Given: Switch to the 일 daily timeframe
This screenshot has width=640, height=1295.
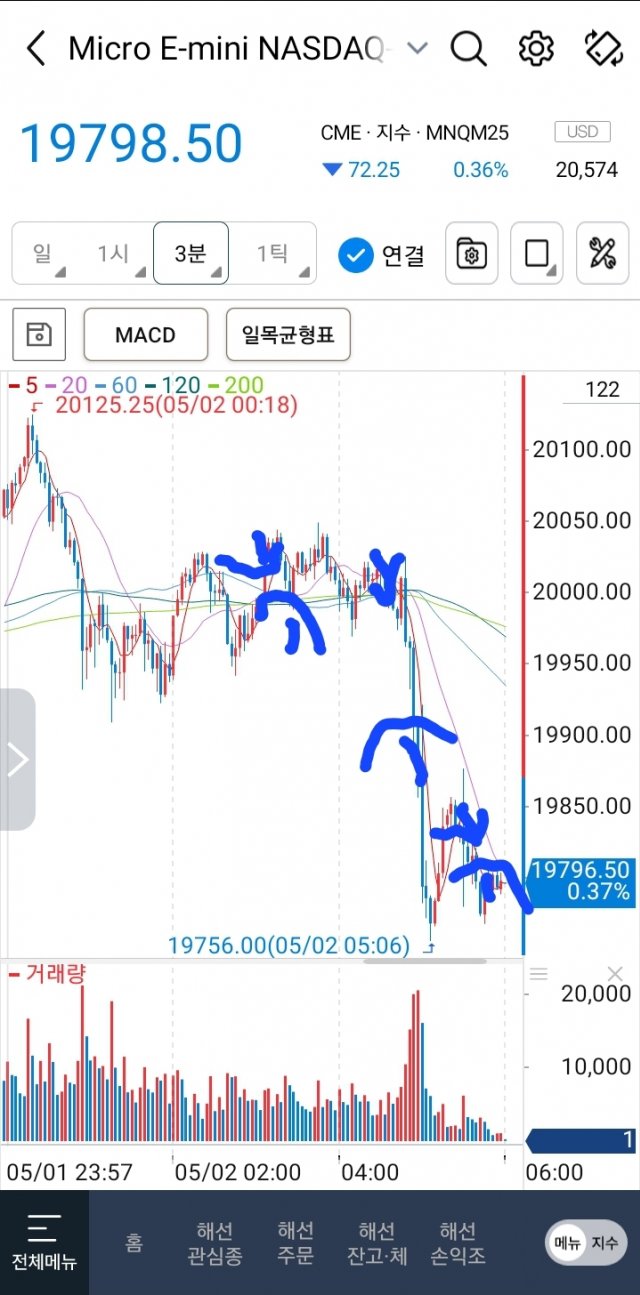Looking at the screenshot, I should (x=45, y=254).
